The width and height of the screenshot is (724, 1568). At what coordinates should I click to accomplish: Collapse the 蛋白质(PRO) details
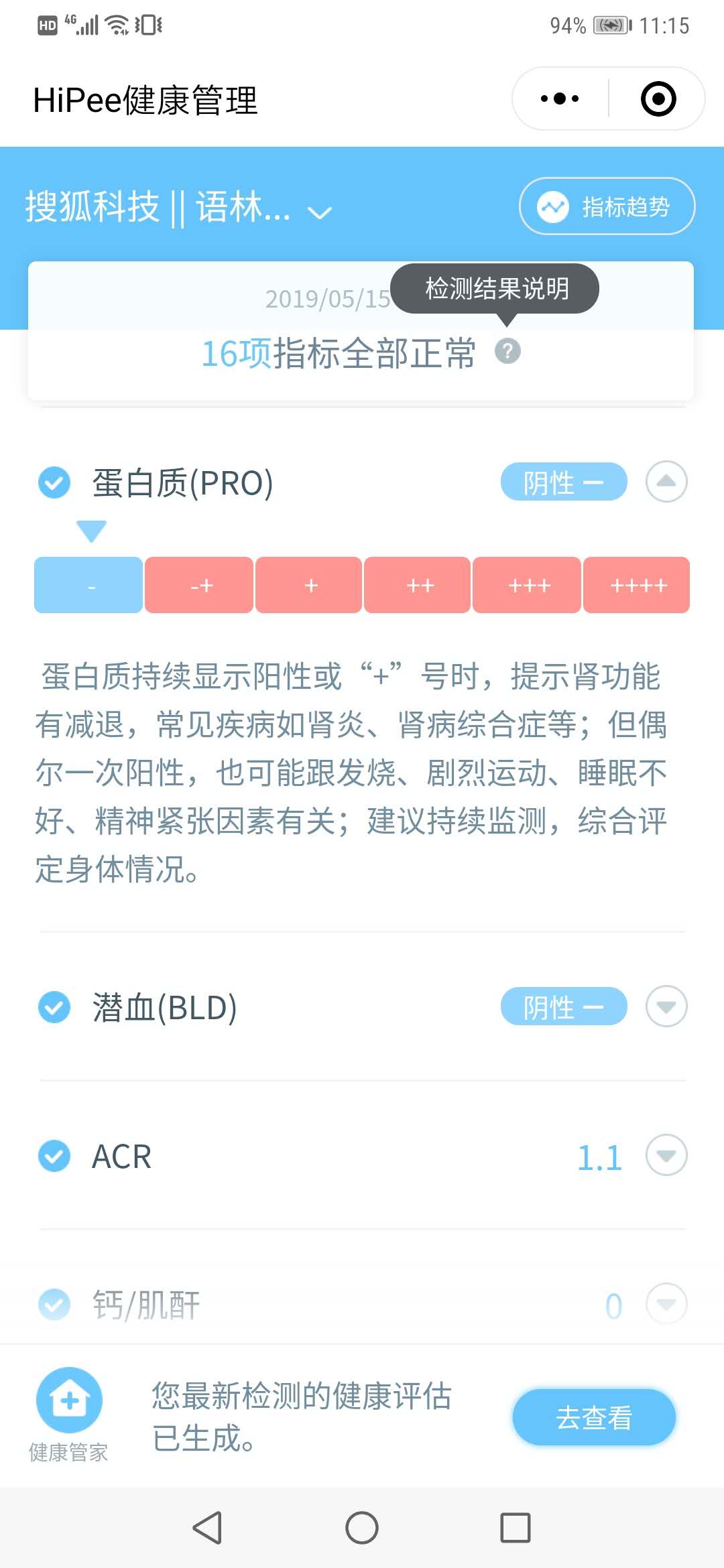[x=666, y=482]
